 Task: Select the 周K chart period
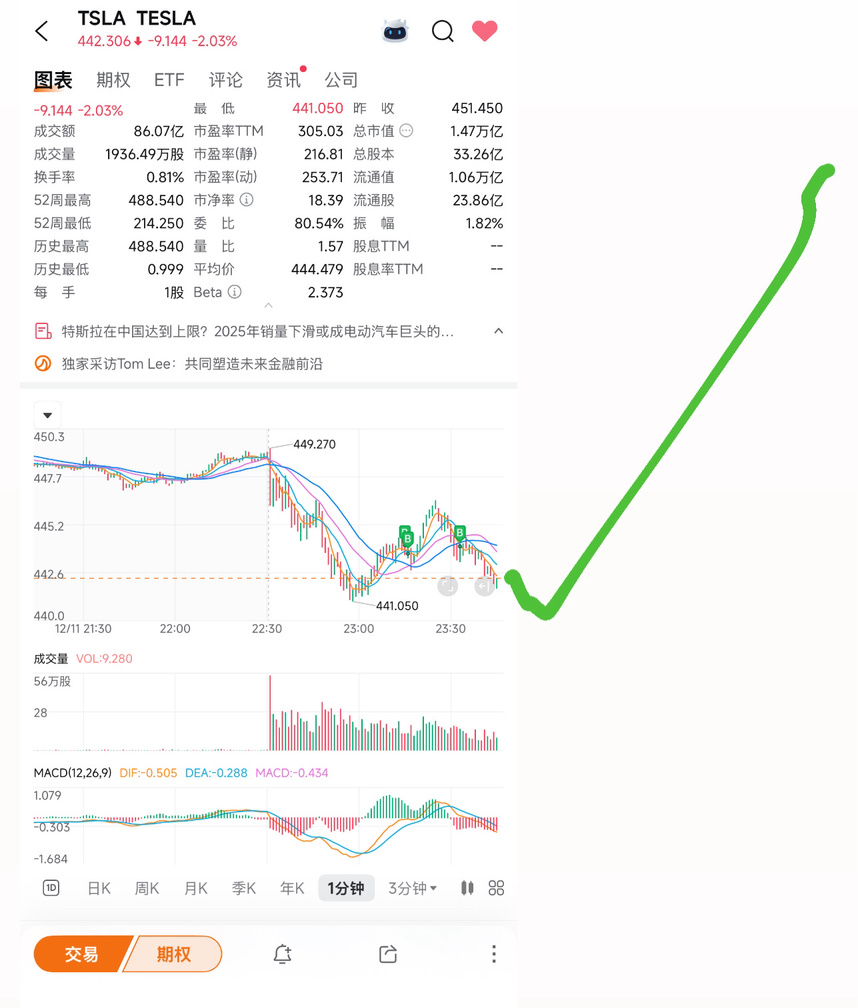[x=147, y=888]
